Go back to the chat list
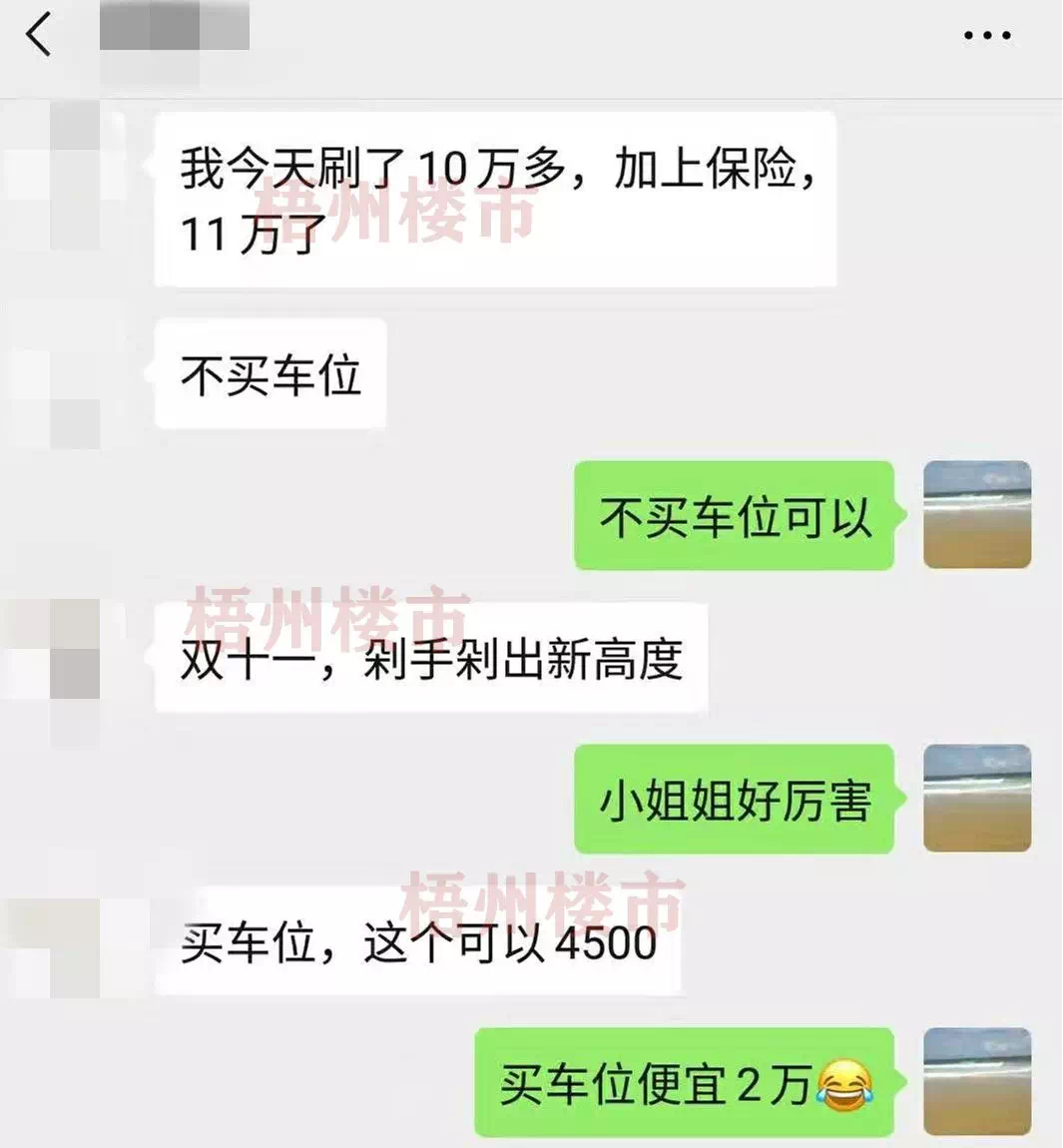Image resolution: width=1063 pixels, height=1148 pixels. (x=38, y=36)
